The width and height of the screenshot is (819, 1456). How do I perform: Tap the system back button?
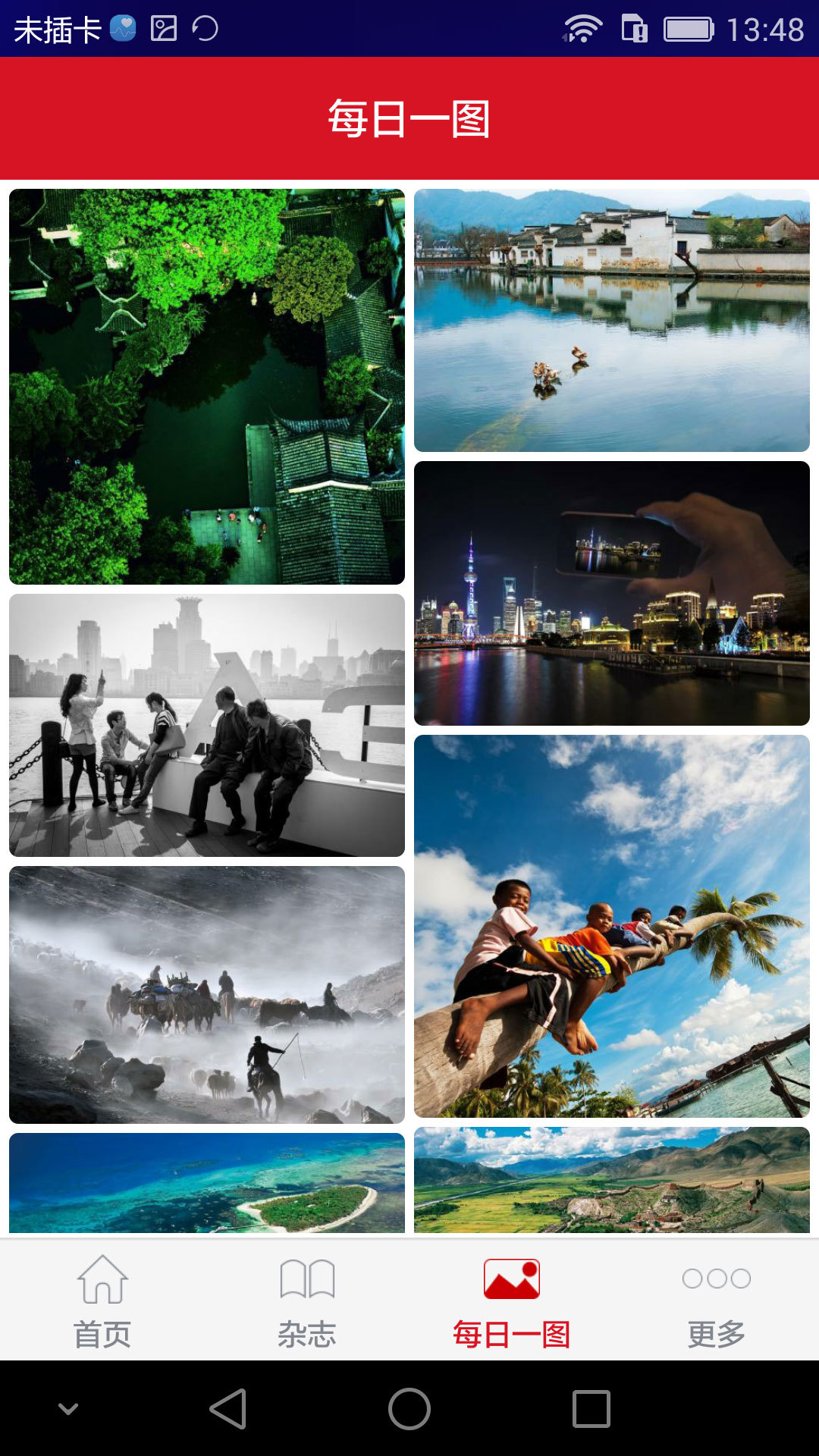click(227, 1409)
